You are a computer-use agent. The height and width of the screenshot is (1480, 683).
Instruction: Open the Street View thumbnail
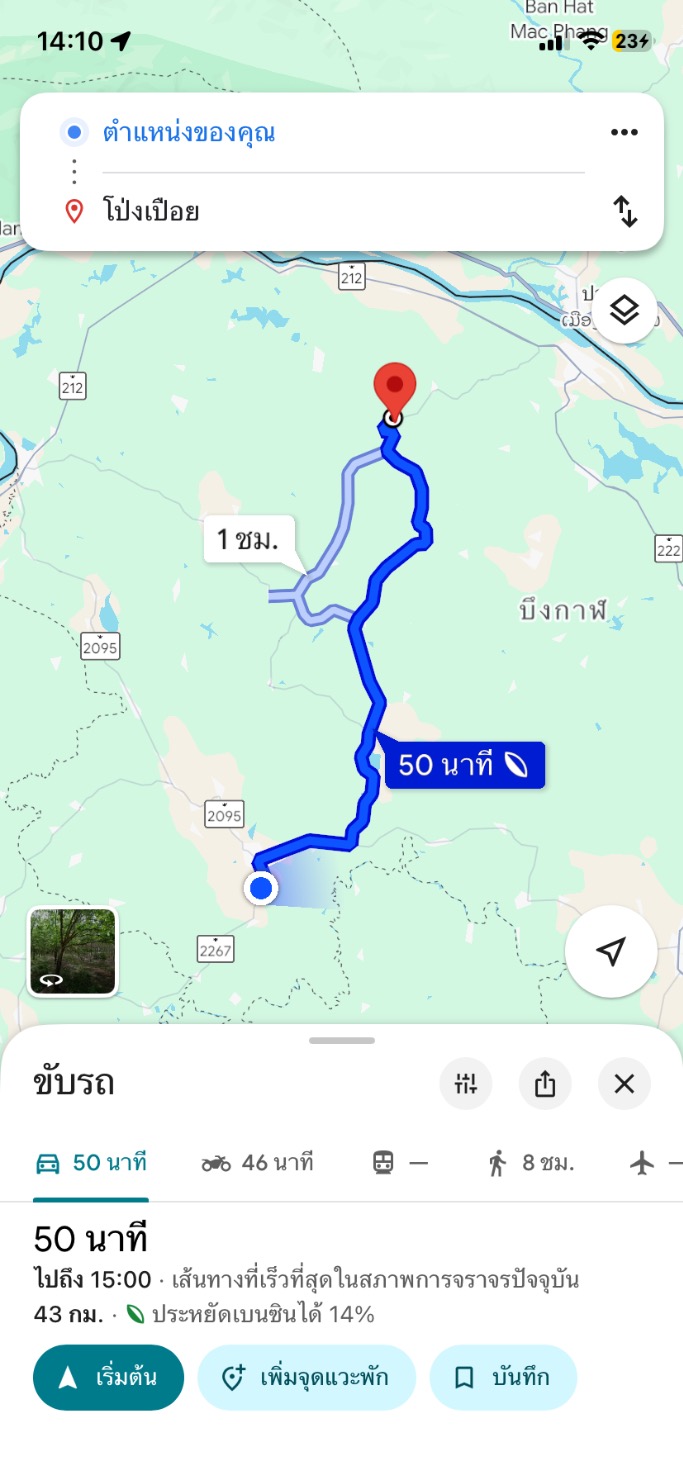72,951
